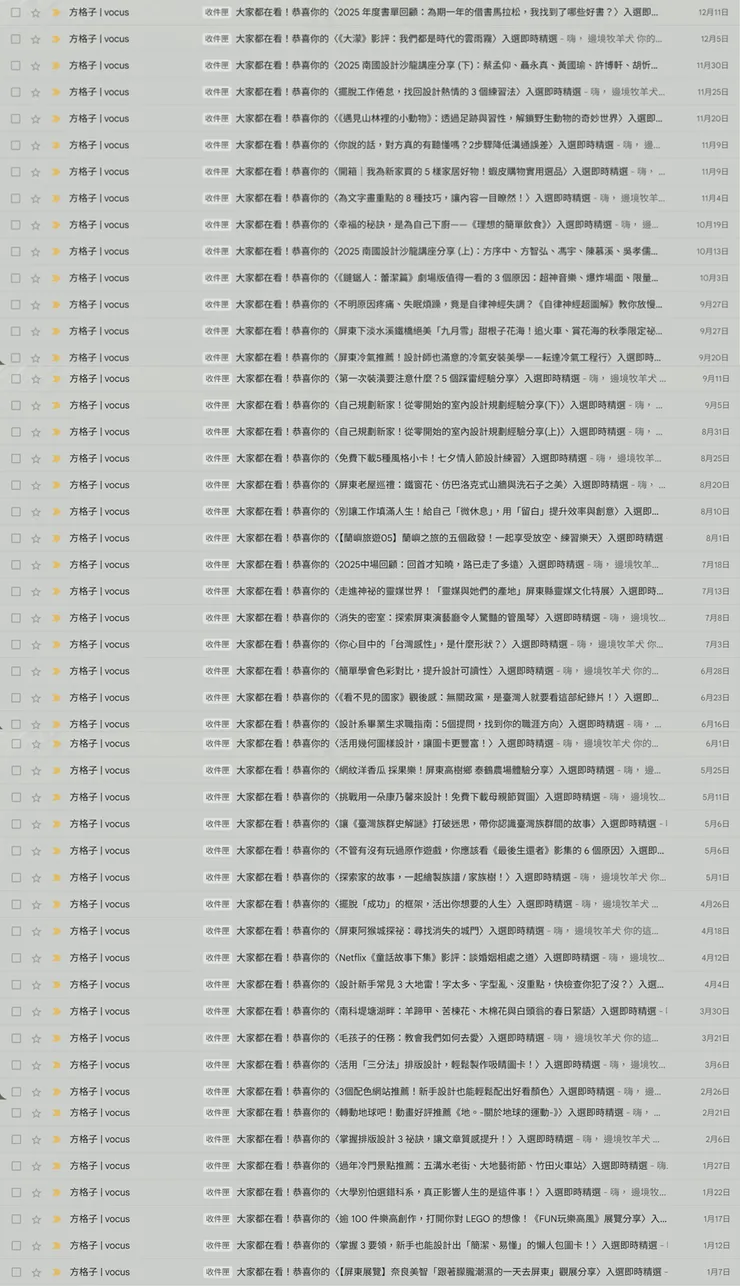Star the email about 簡單學會色彩對比
Screen dimensions: 740x1286
36,671
